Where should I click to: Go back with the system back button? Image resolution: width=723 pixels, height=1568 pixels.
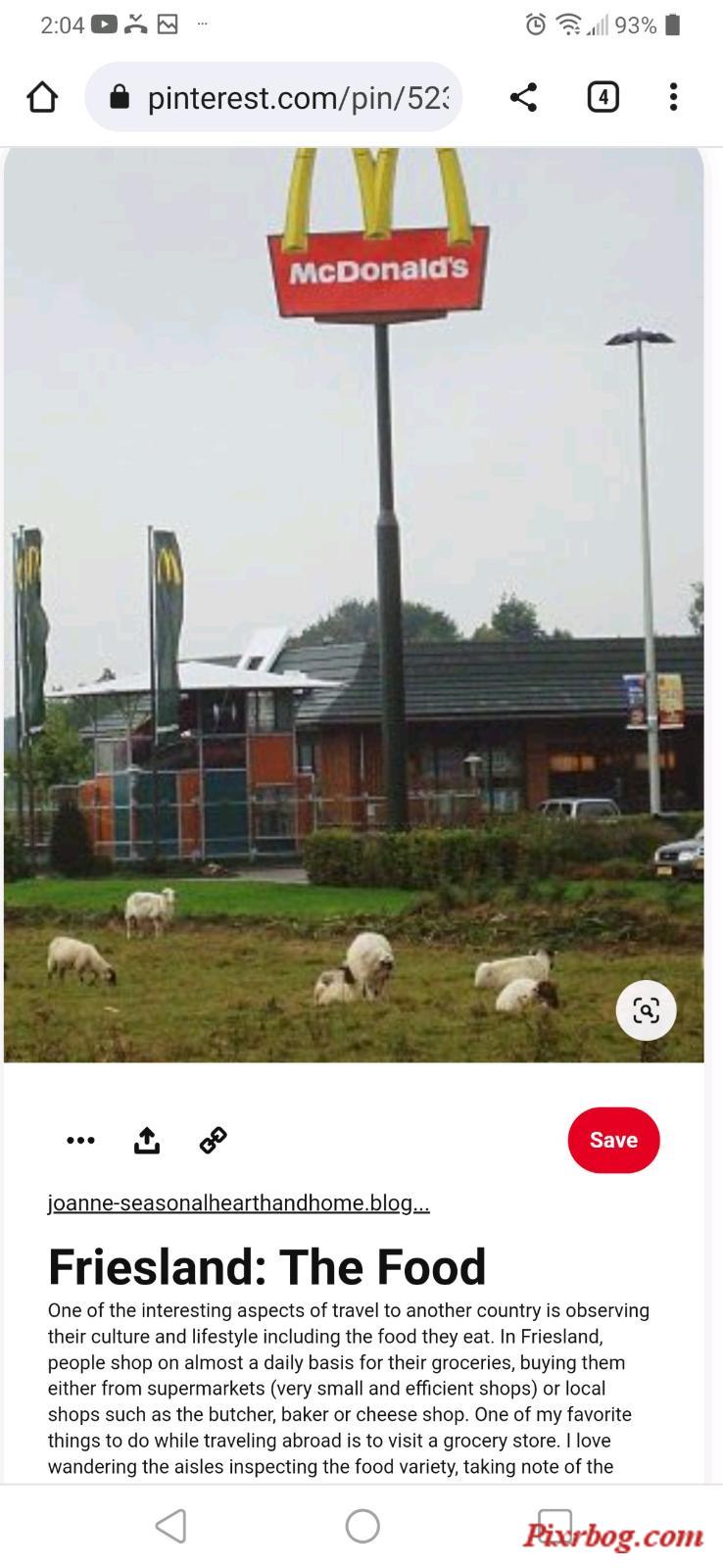point(171,1526)
